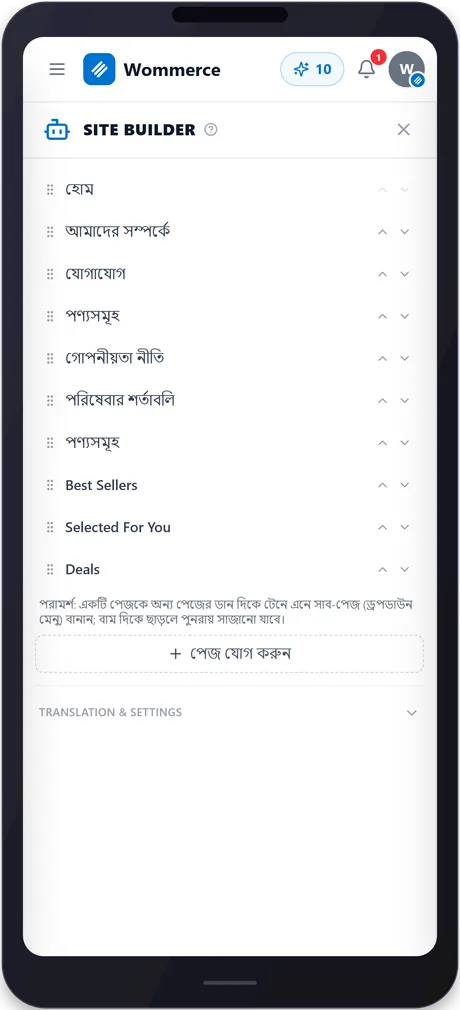Open the hamburger drawer menu
Screen dimensions: 460x1010
(57, 70)
